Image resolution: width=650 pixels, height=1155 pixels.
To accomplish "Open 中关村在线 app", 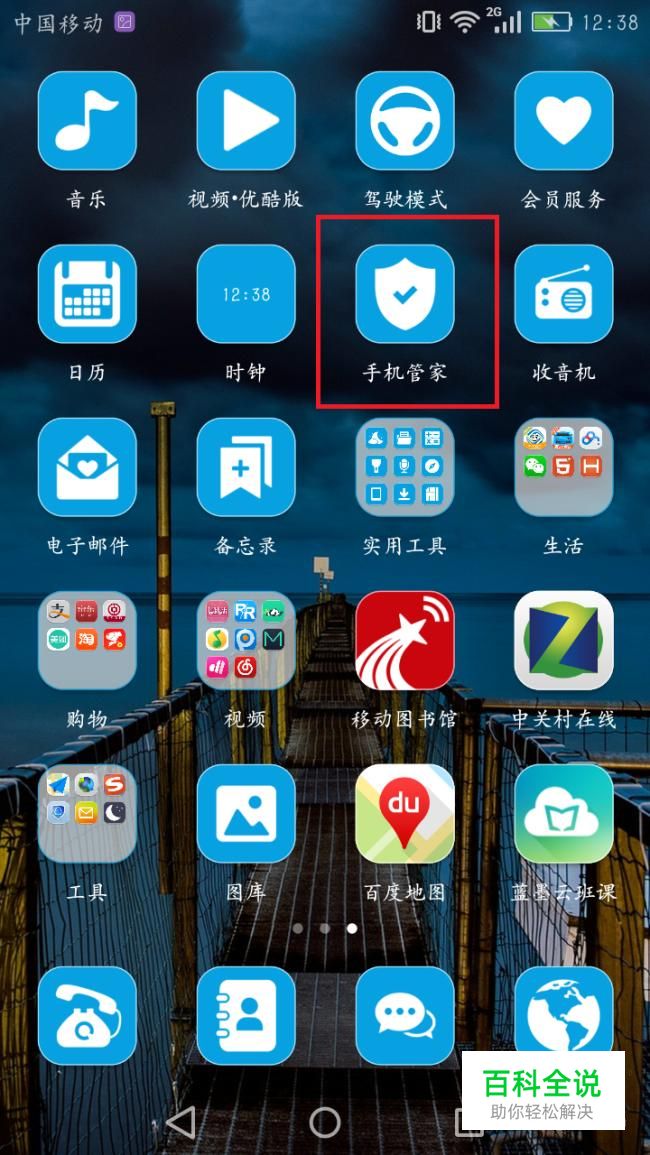I will [564, 640].
